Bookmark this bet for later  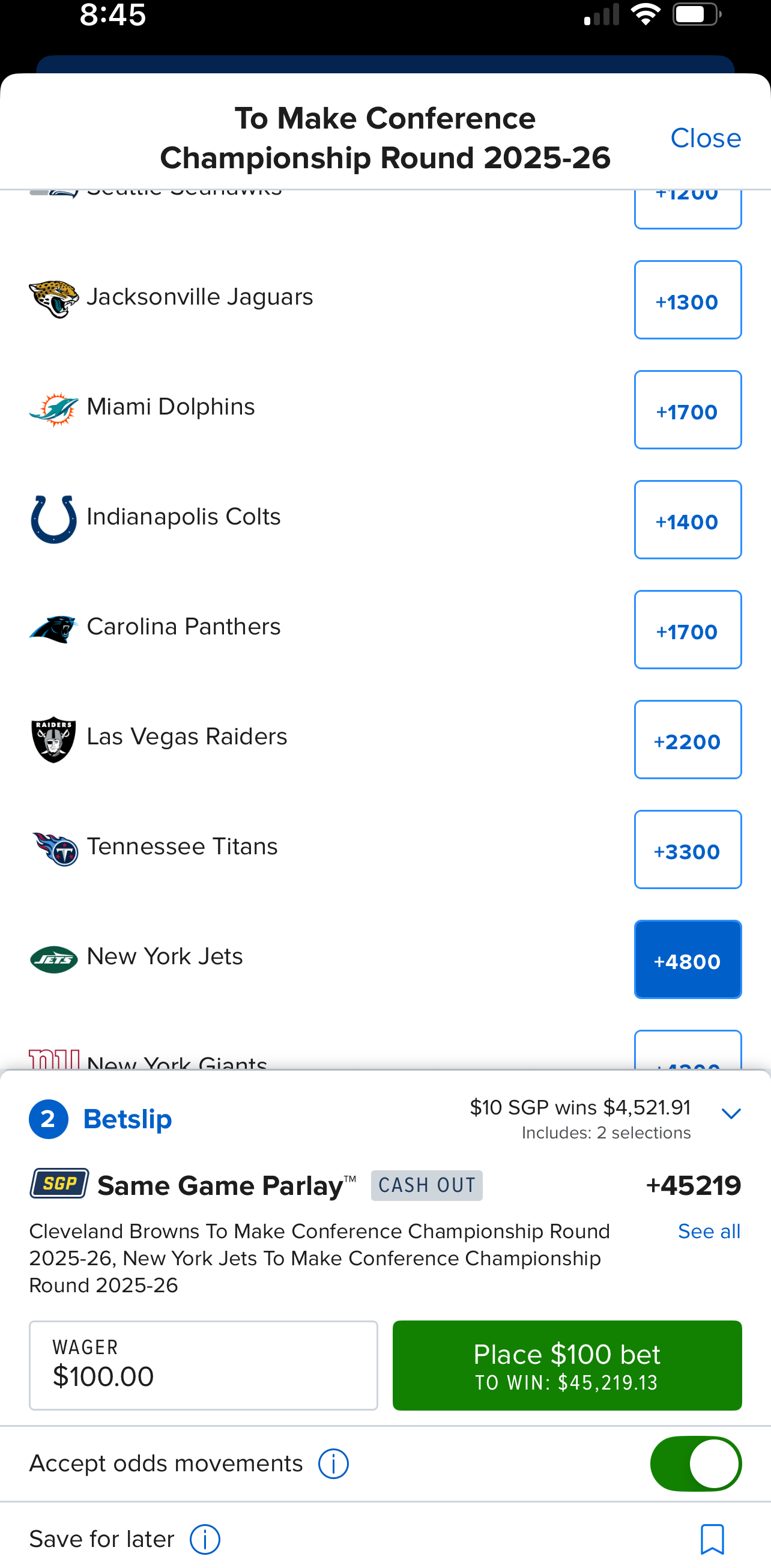point(712,1539)
